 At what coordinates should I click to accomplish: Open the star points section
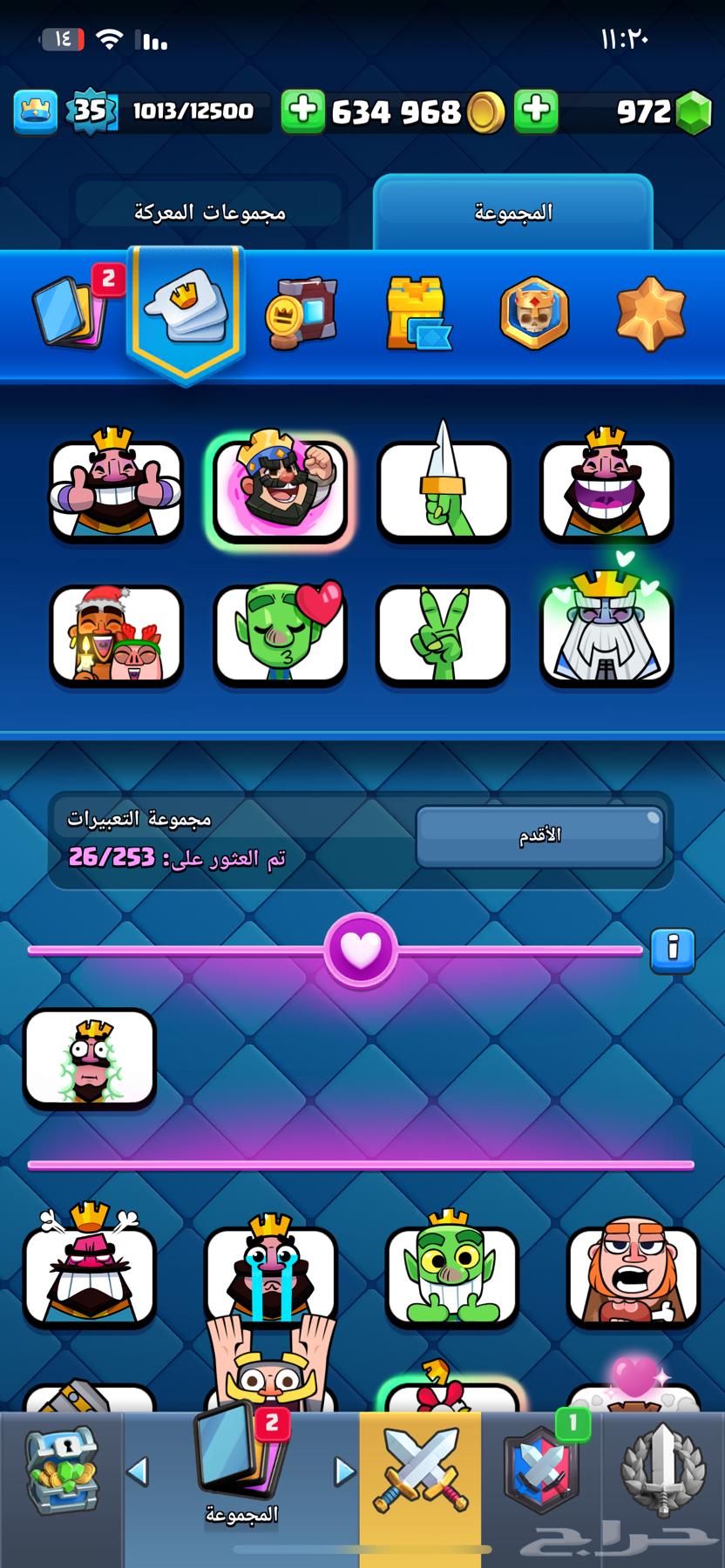point(650,313)
